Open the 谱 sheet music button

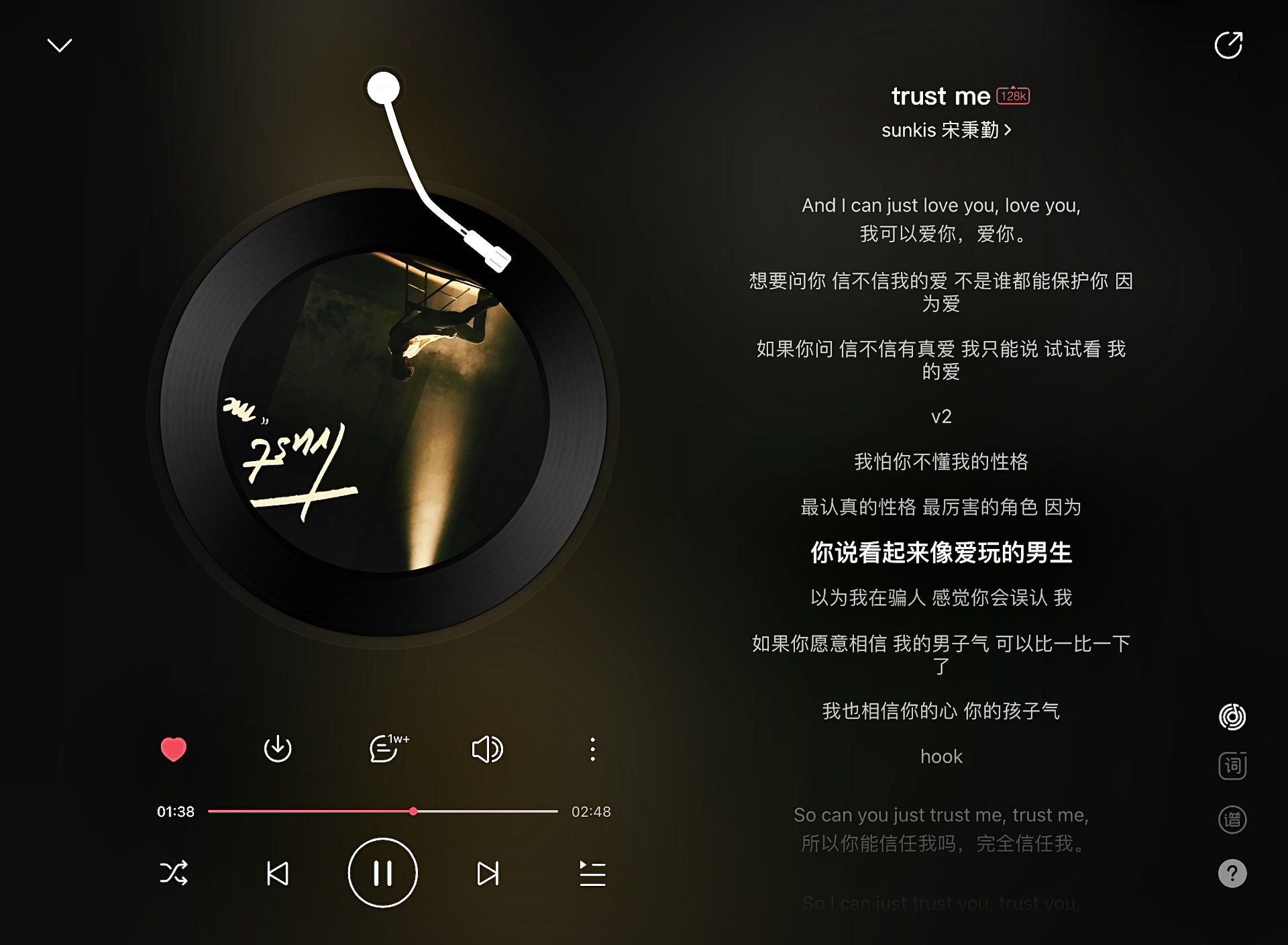(x=1232, y=819)
